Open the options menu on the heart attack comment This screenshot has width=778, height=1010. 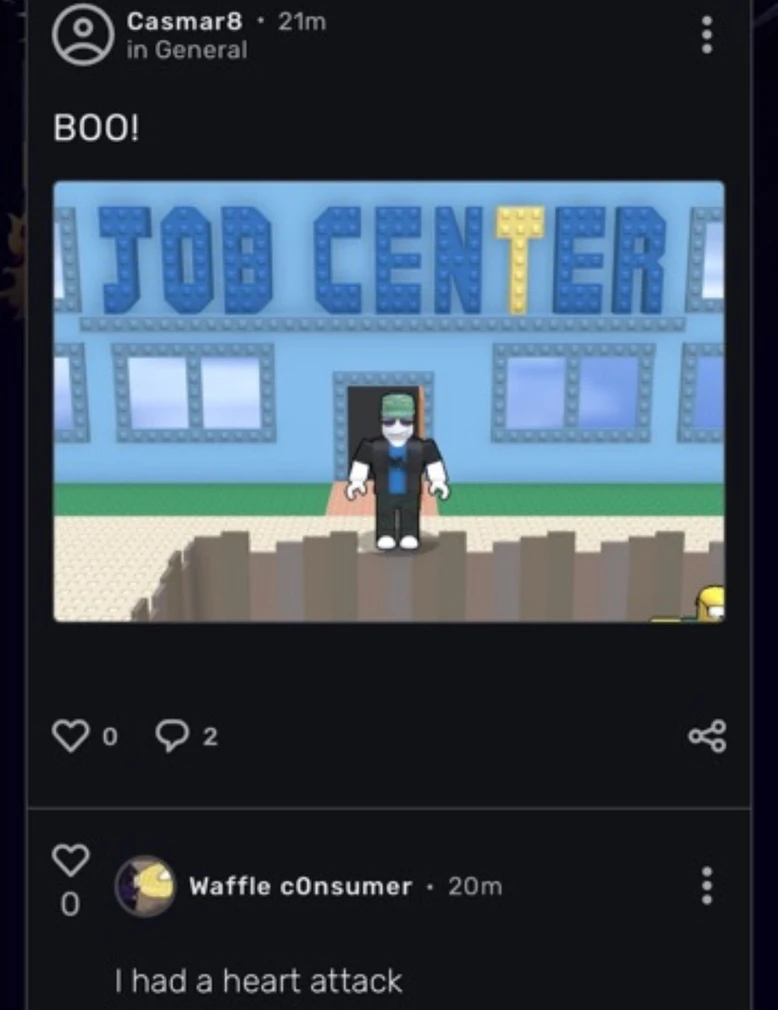[x=707, y=884]
